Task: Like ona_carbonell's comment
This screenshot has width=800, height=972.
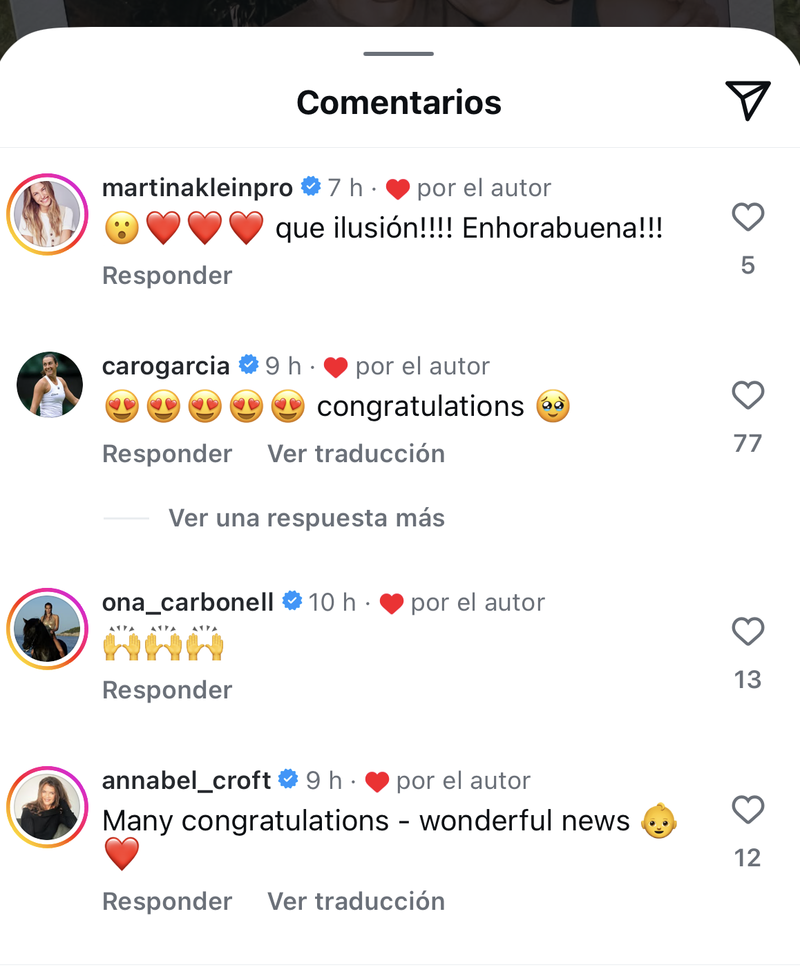Action: pyautogui.click(x=747, y=631)
